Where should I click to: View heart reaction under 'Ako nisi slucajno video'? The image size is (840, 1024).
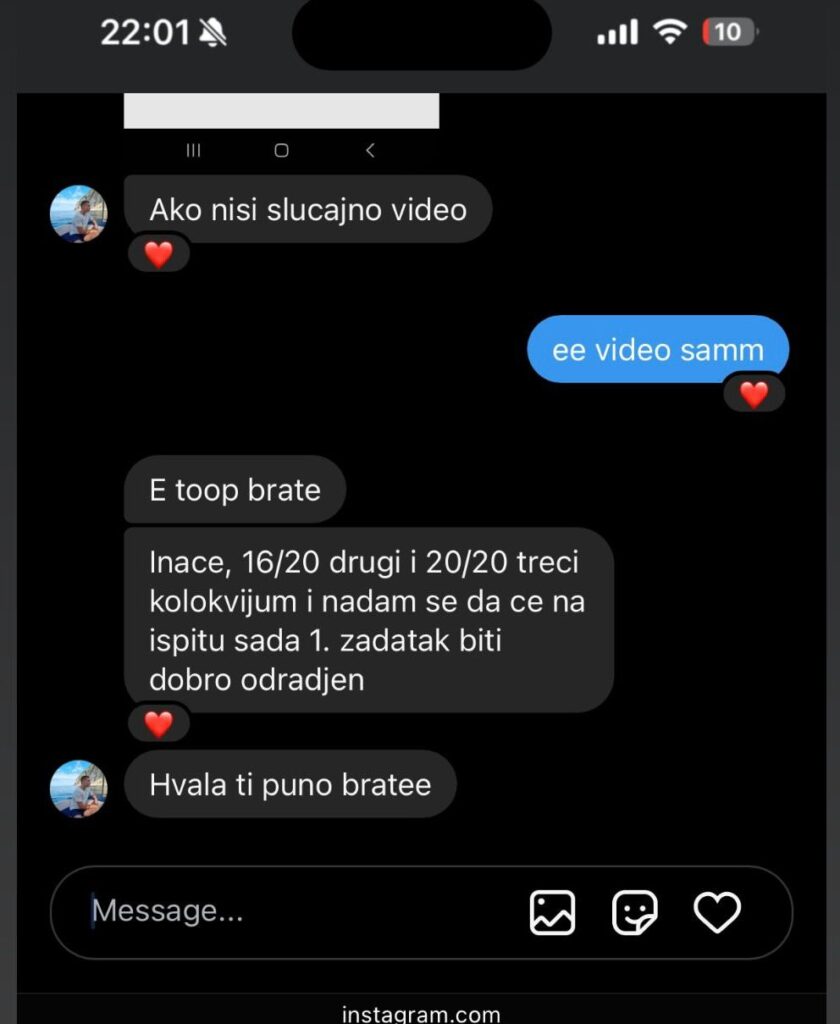[x=158, y=255]
